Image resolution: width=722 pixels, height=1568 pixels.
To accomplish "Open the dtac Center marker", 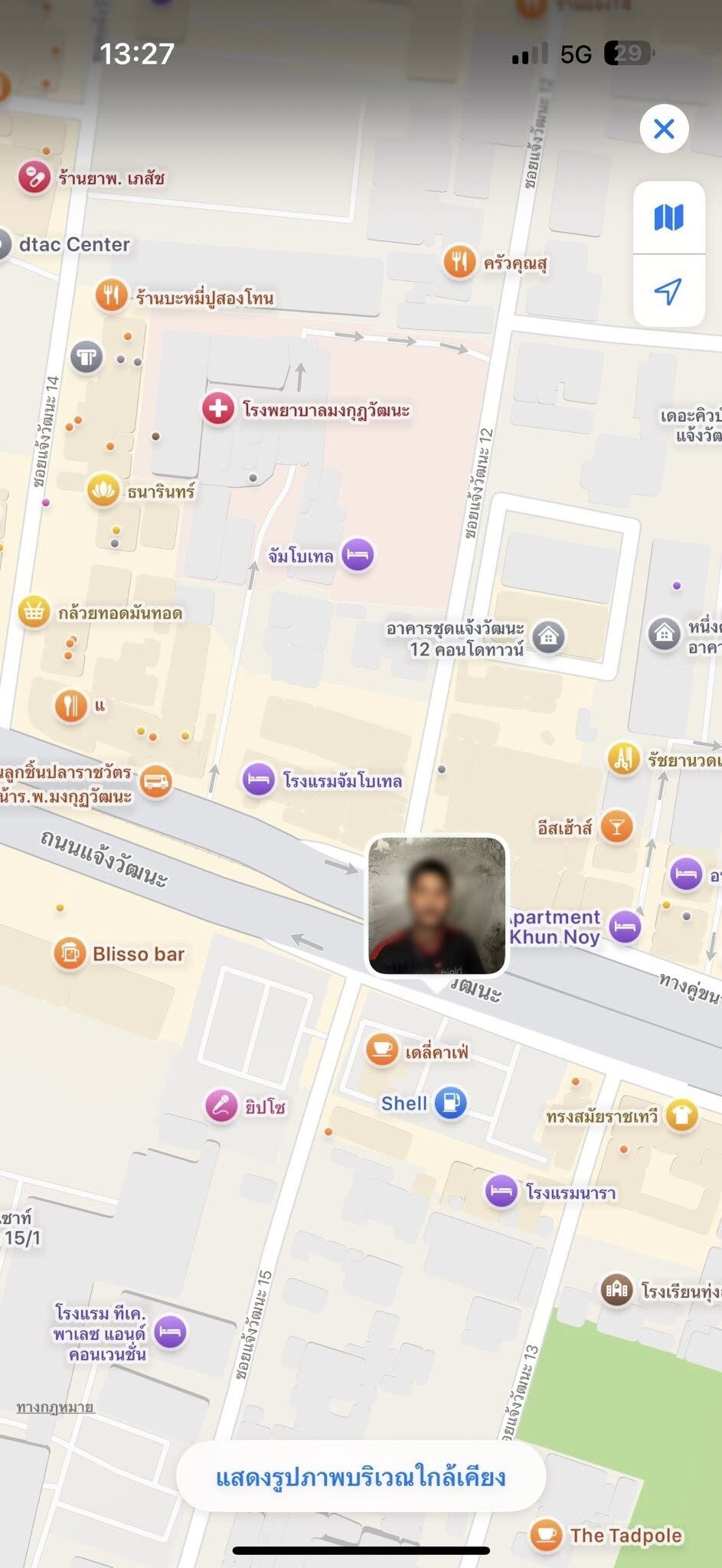I will point(3,245).
